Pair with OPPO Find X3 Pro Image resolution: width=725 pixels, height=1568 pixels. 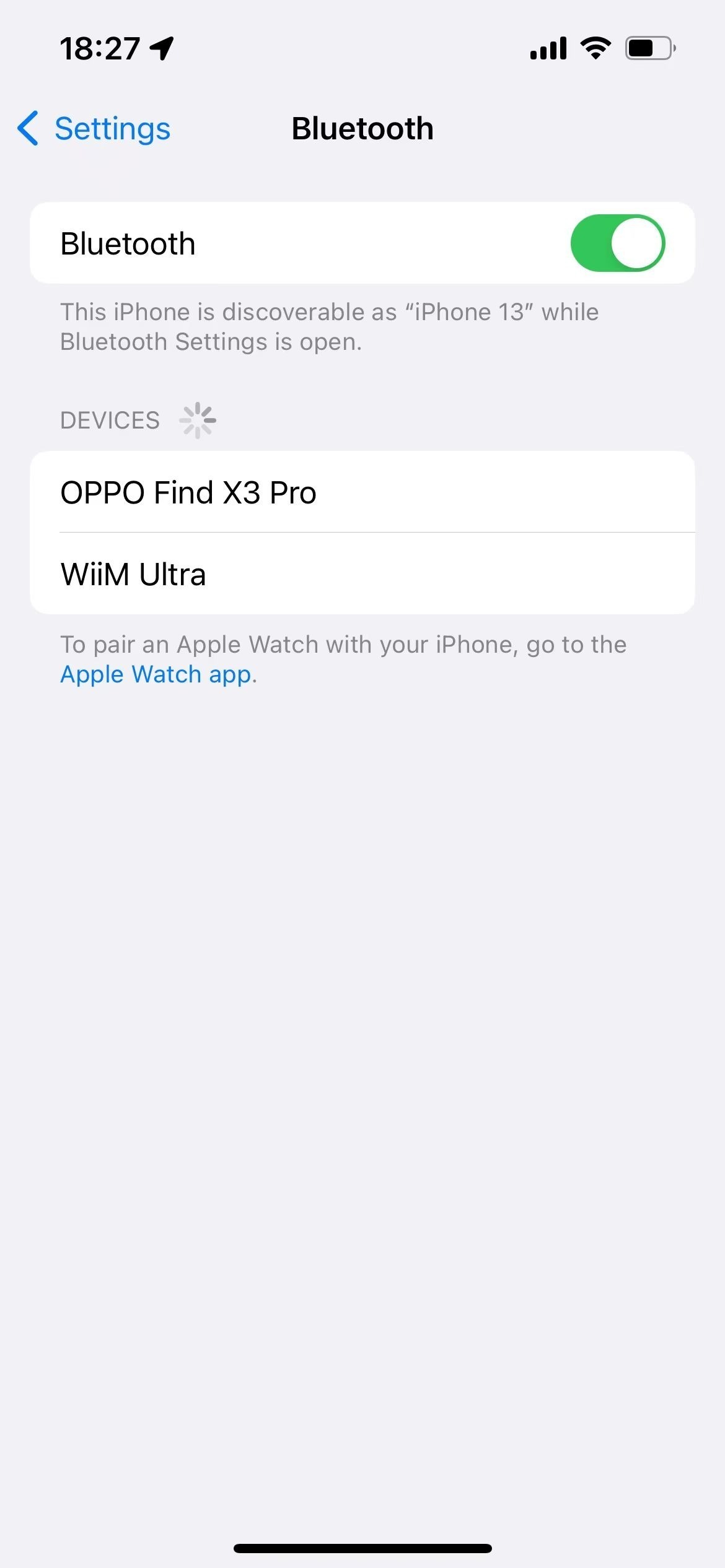(x=362, y=492)
